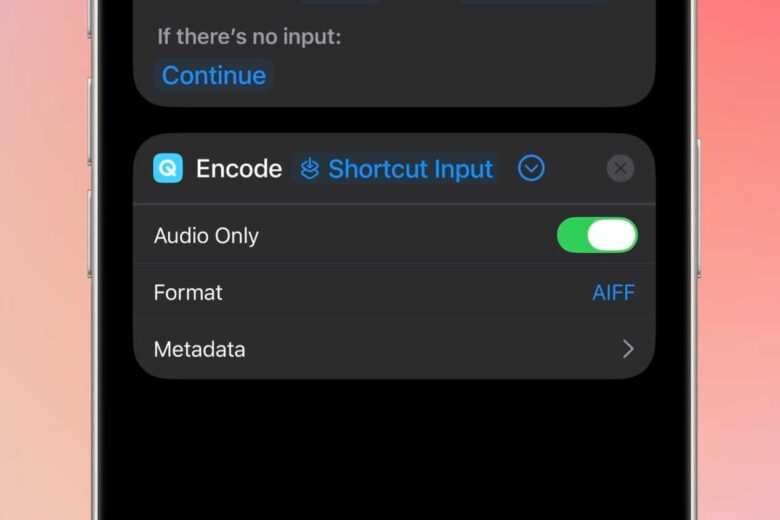Select the Shortcut Input variable
780x520 pixels.
click(397, 169)
